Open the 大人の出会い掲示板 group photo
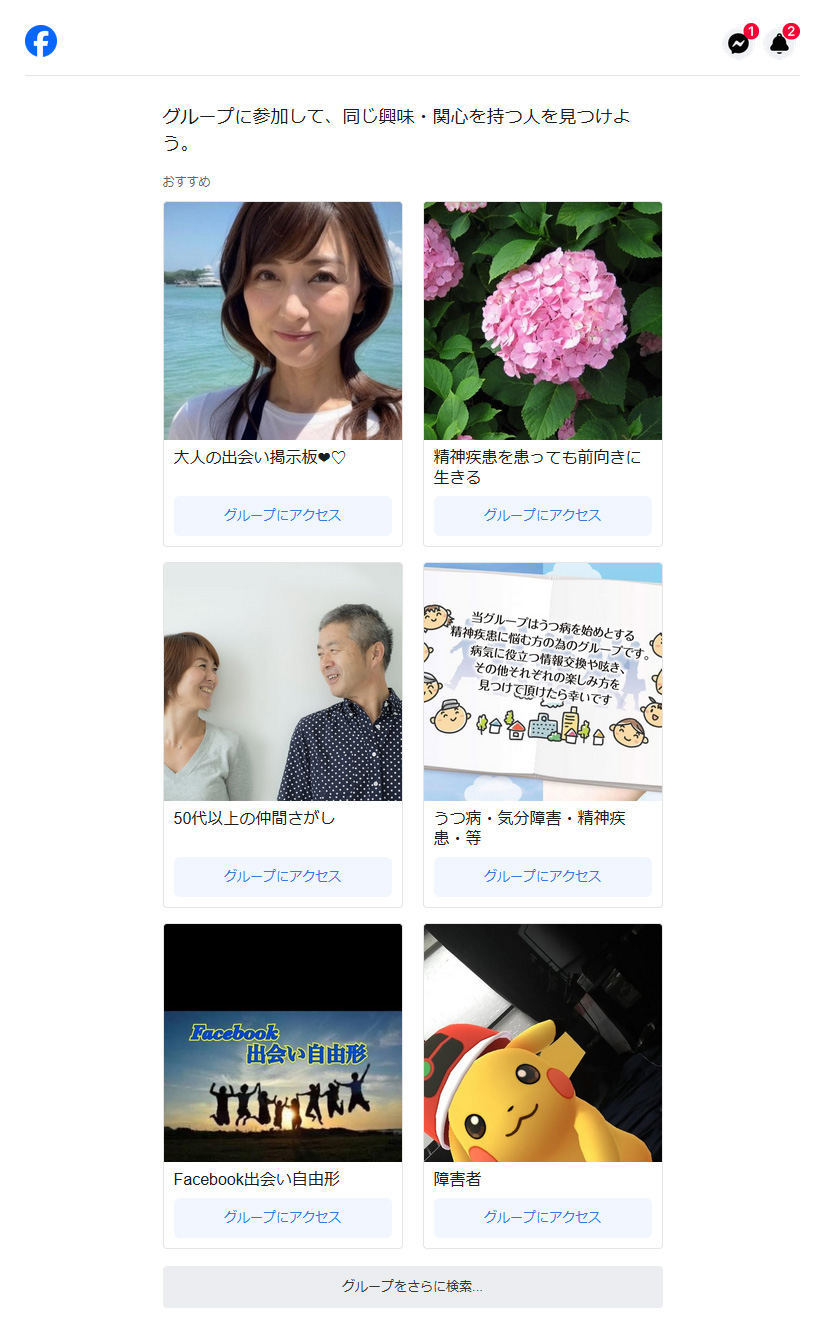Image resolution: width=820 pixels, height=1344 pixels. click(x=283, y=321)
